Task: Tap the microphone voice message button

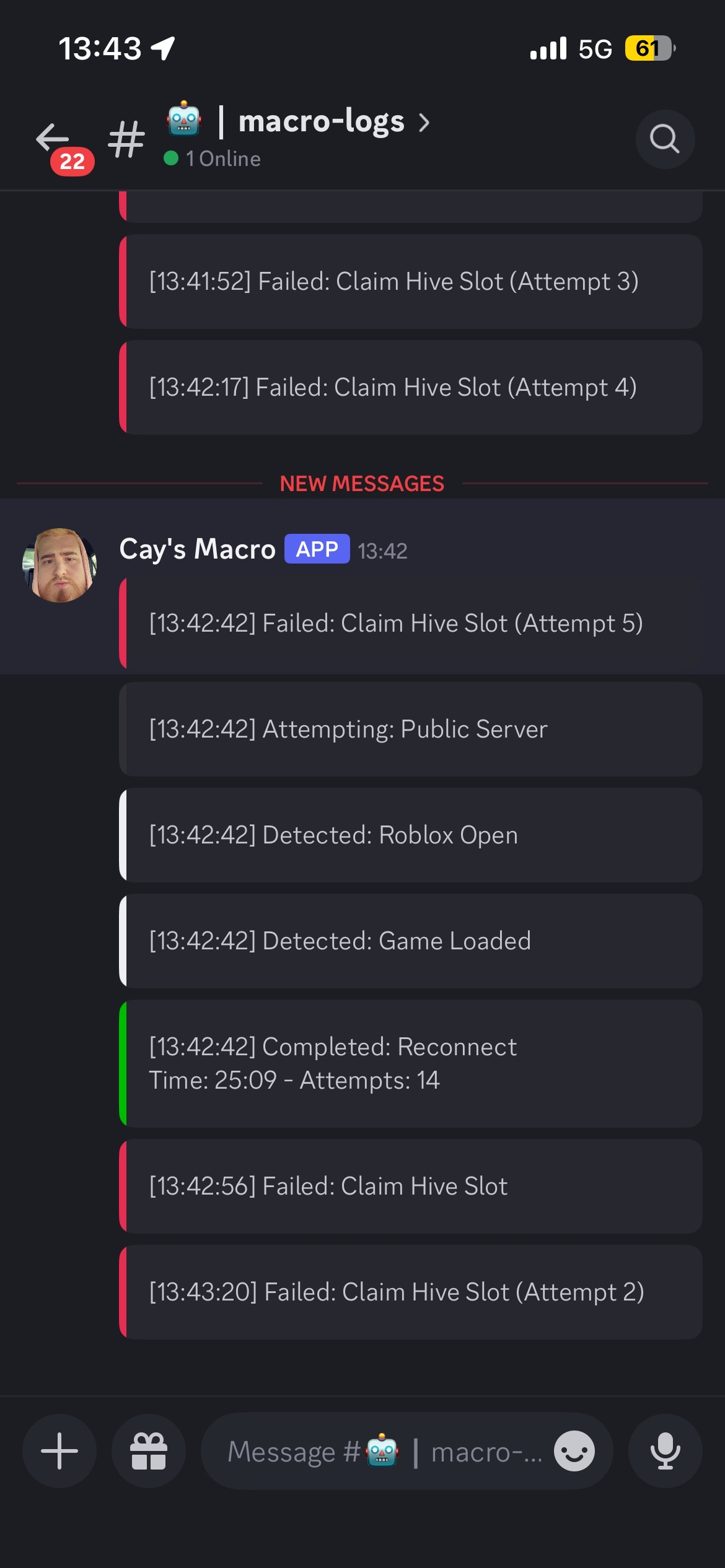Action: 665,1450
